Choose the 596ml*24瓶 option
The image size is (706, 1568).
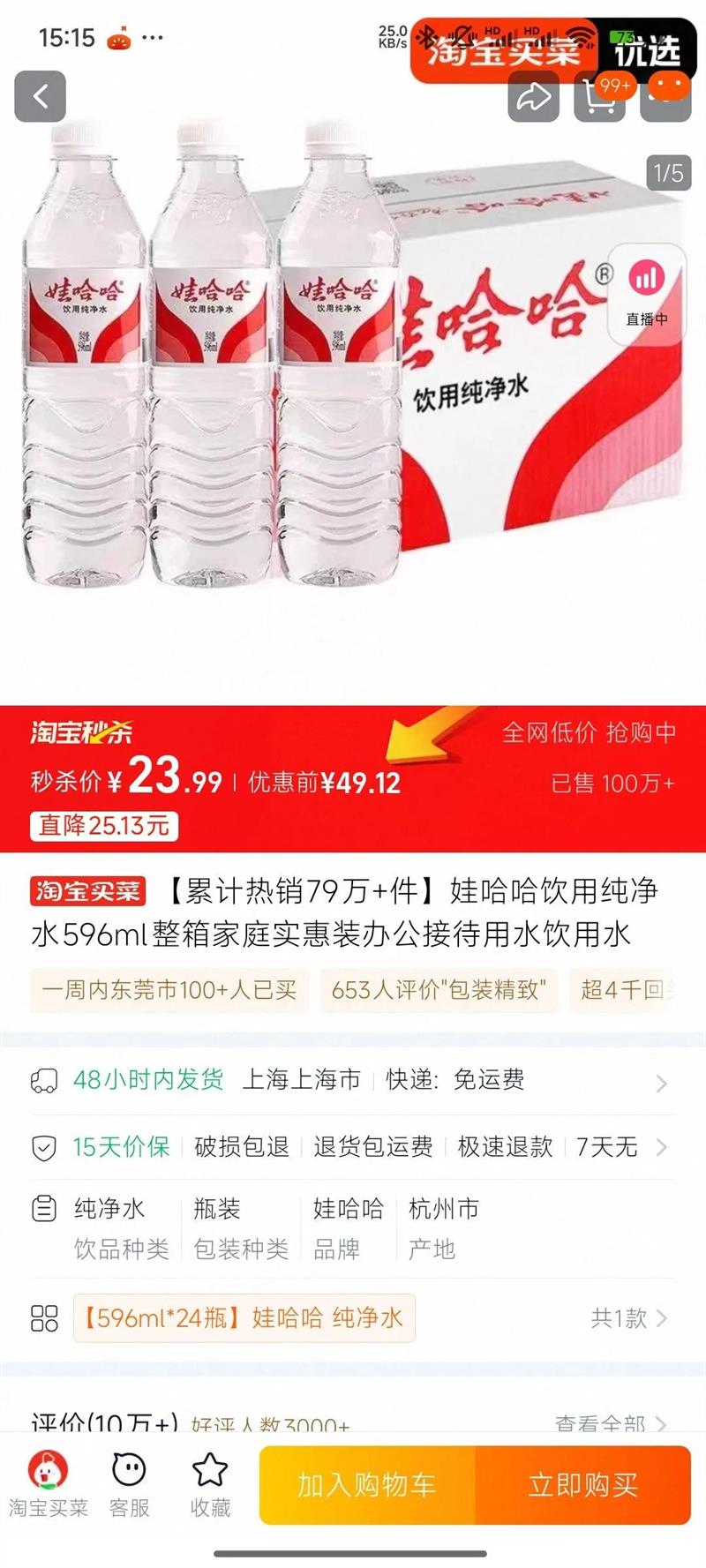tap(244, 1318)
